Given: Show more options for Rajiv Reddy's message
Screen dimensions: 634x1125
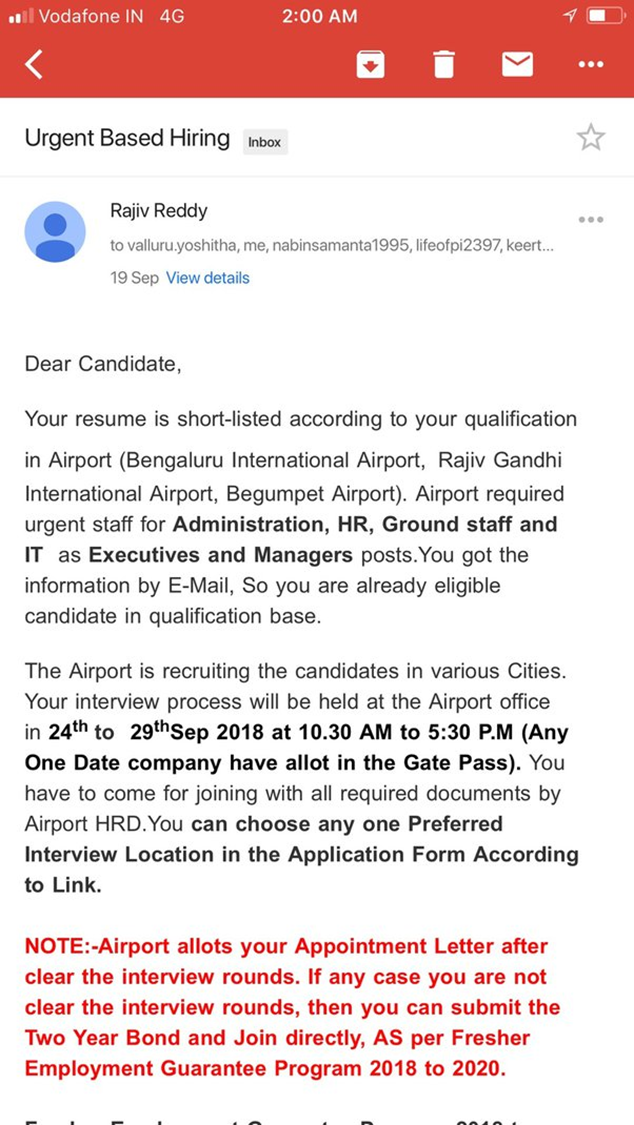Looking at the screenshot, I should [591, 220].
